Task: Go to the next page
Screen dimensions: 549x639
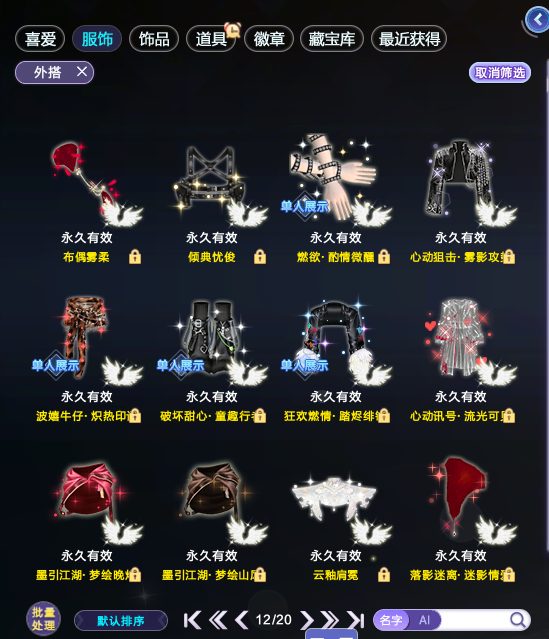Action: [306, 620]
